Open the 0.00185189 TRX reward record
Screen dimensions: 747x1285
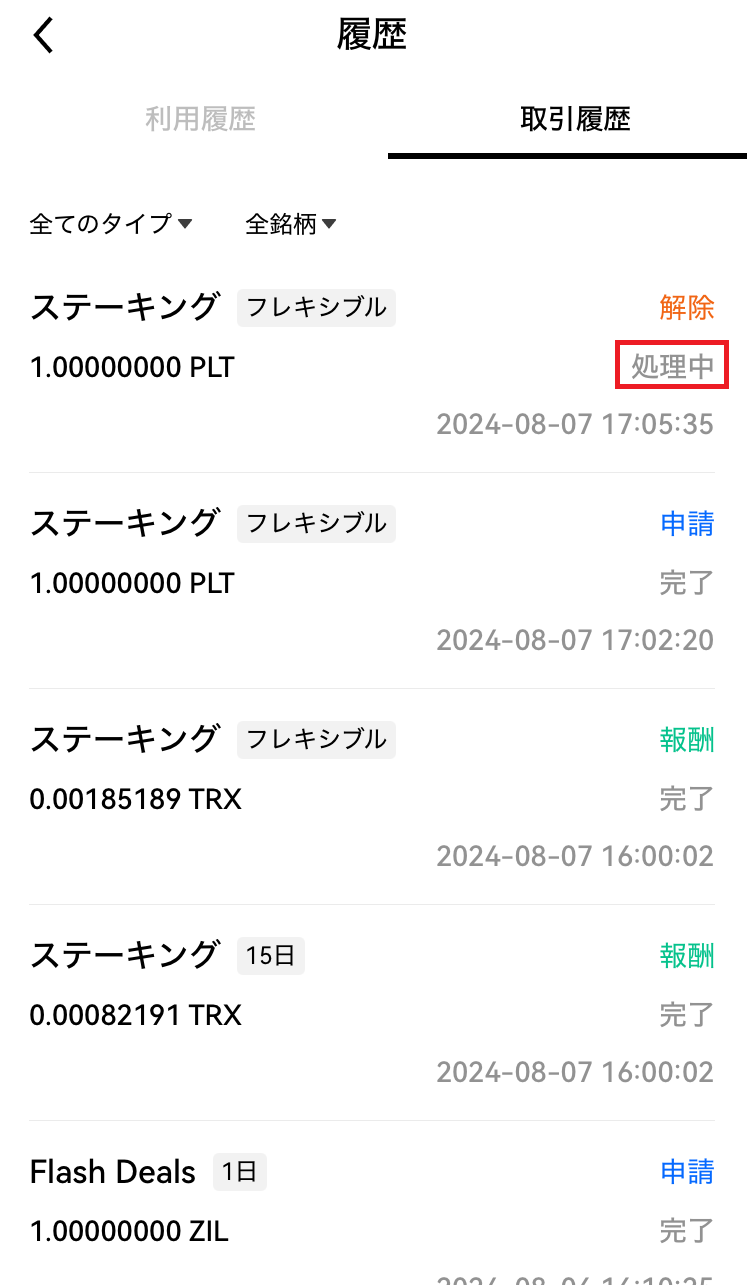[x=135, y=798]
